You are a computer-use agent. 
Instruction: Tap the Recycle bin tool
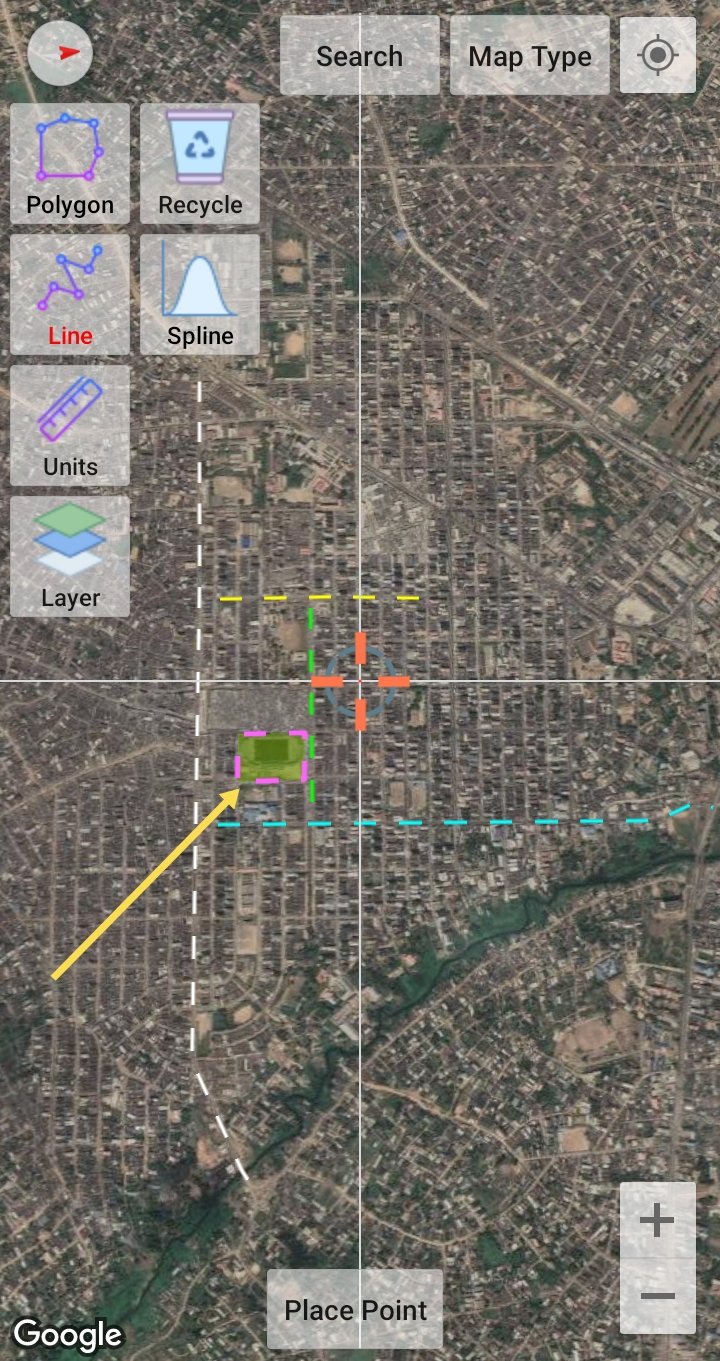200,164
